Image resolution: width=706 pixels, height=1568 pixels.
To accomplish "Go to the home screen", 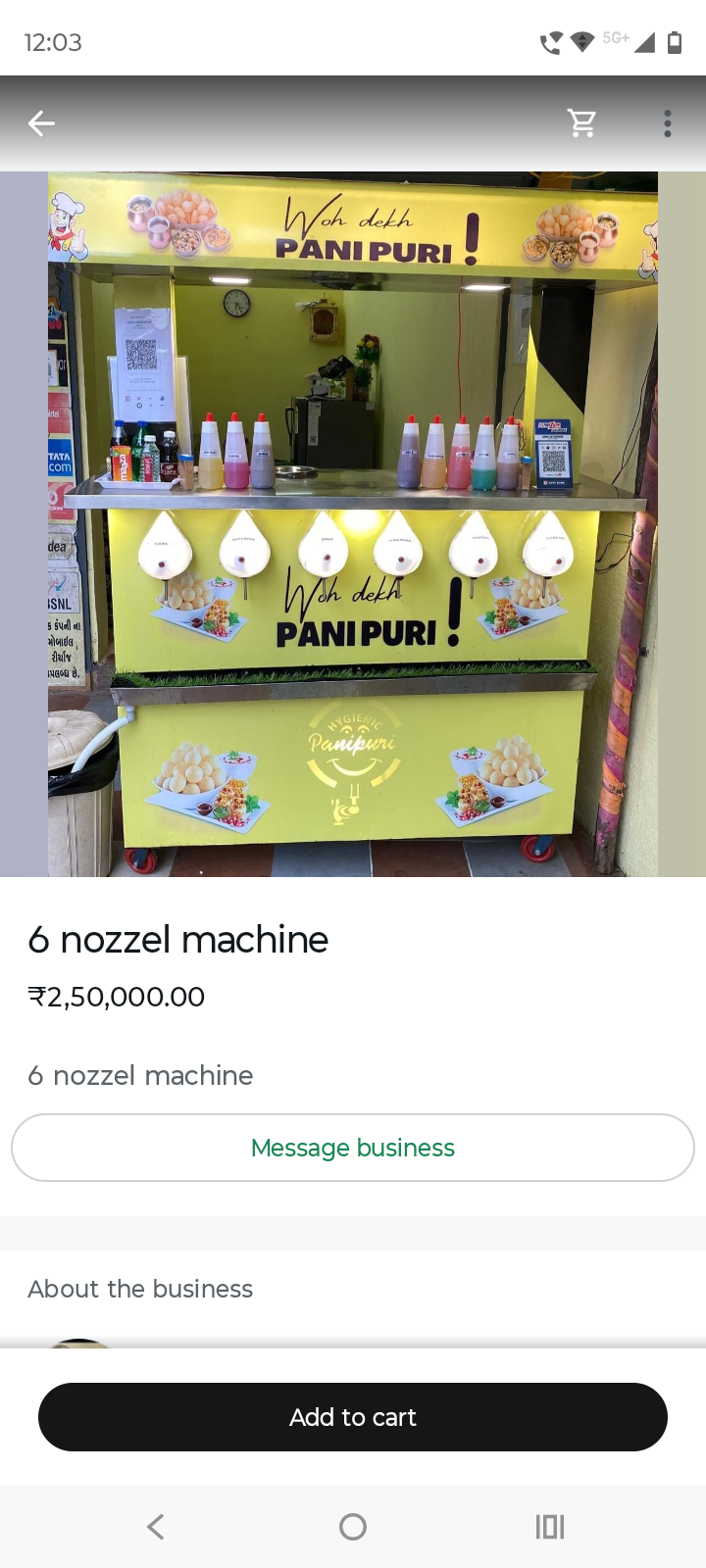I will click(353, 1526).
